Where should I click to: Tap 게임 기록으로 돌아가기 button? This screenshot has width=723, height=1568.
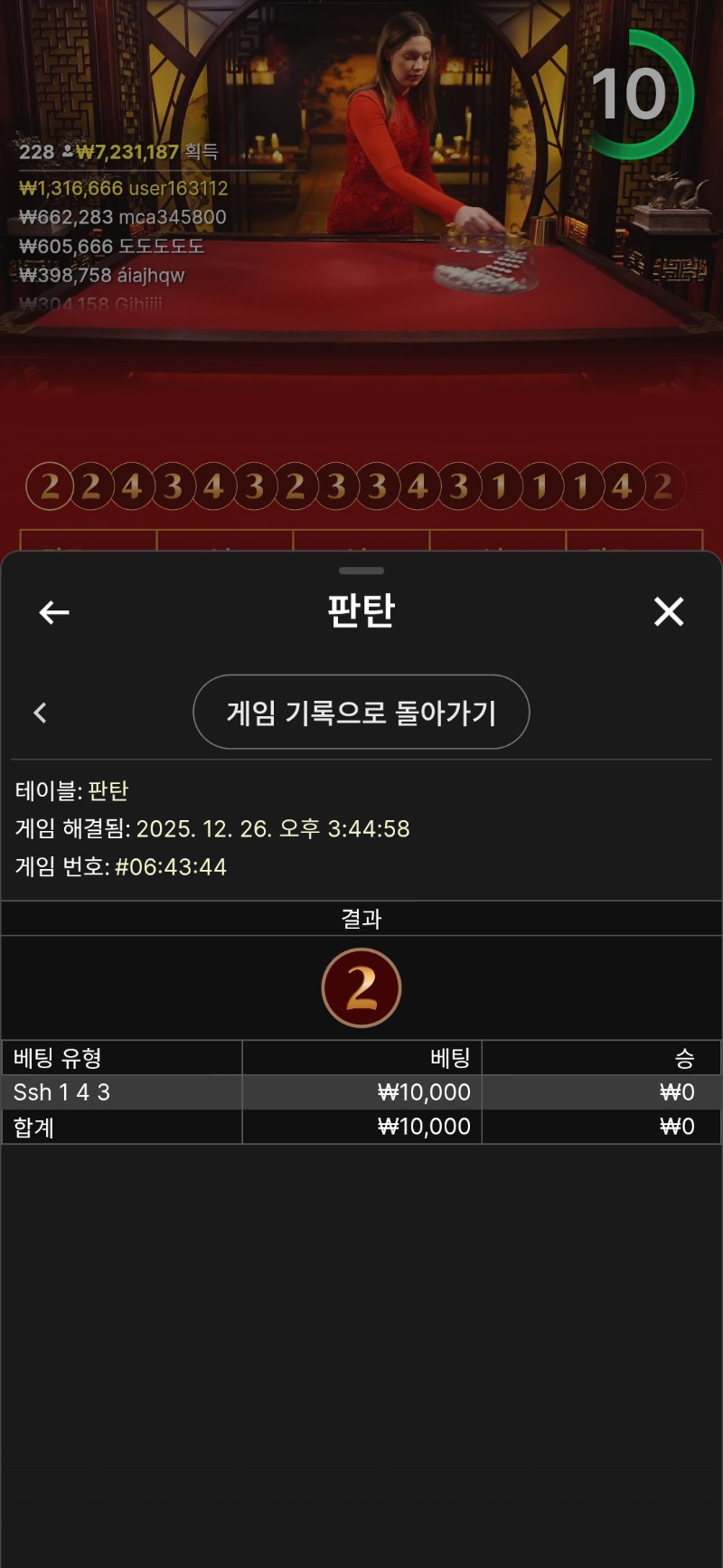[x=361, y=713]
